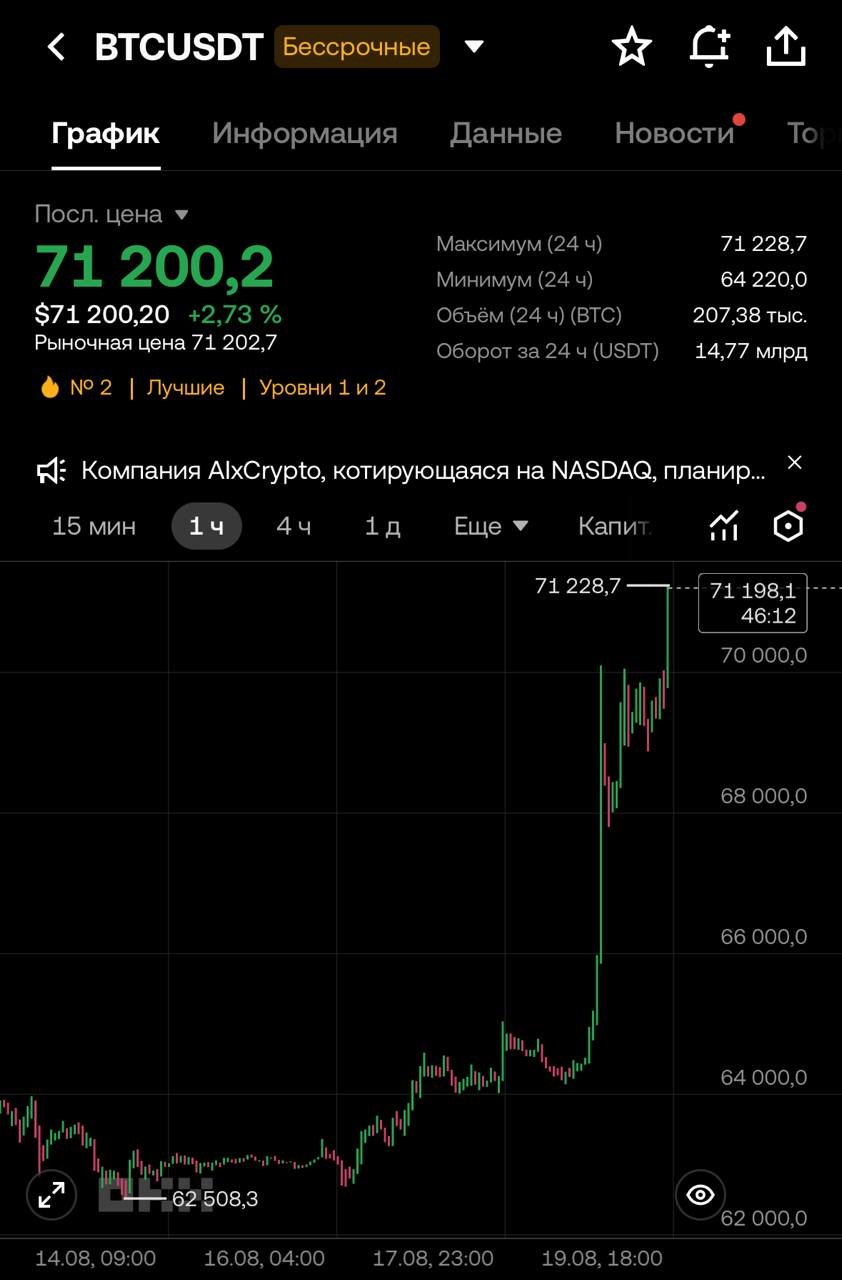This screenshot has height=1280, width=842.
Task: Choose the 1 д timeframe
Action: pyautogui.click(x=382, y=526)
